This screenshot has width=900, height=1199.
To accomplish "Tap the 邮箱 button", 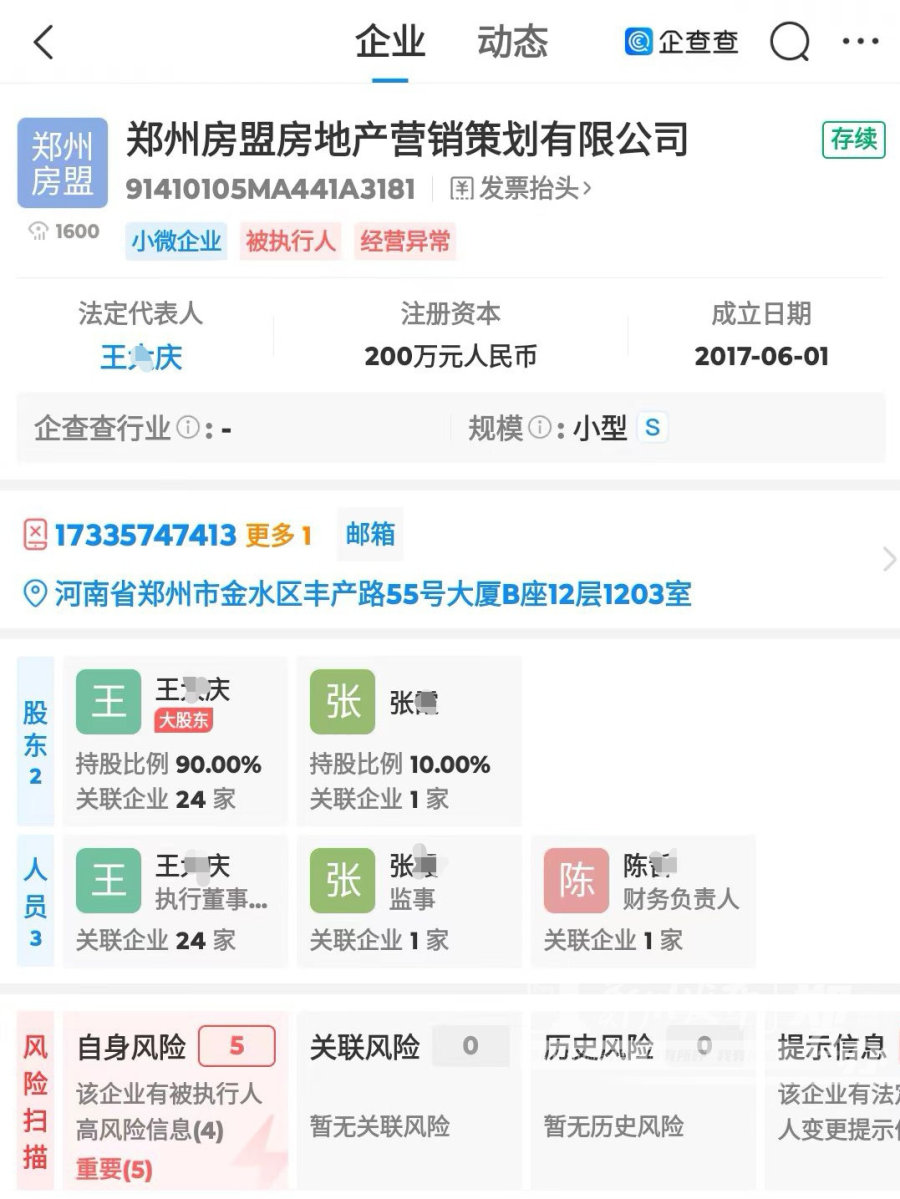I will click(x=370, y=534).
